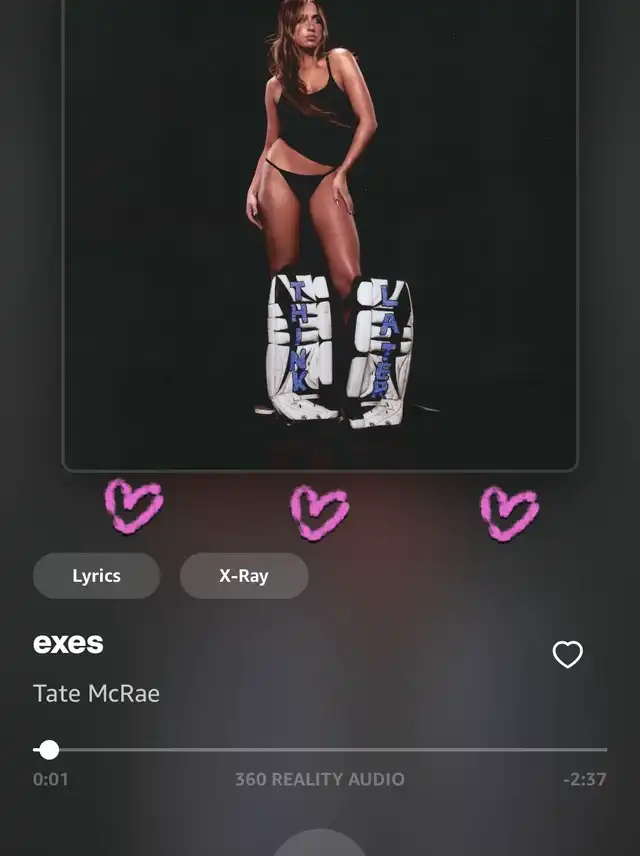Tap the play/pause button at bottom
This screenshot has width=640, height=856.
tap(319, 844)
